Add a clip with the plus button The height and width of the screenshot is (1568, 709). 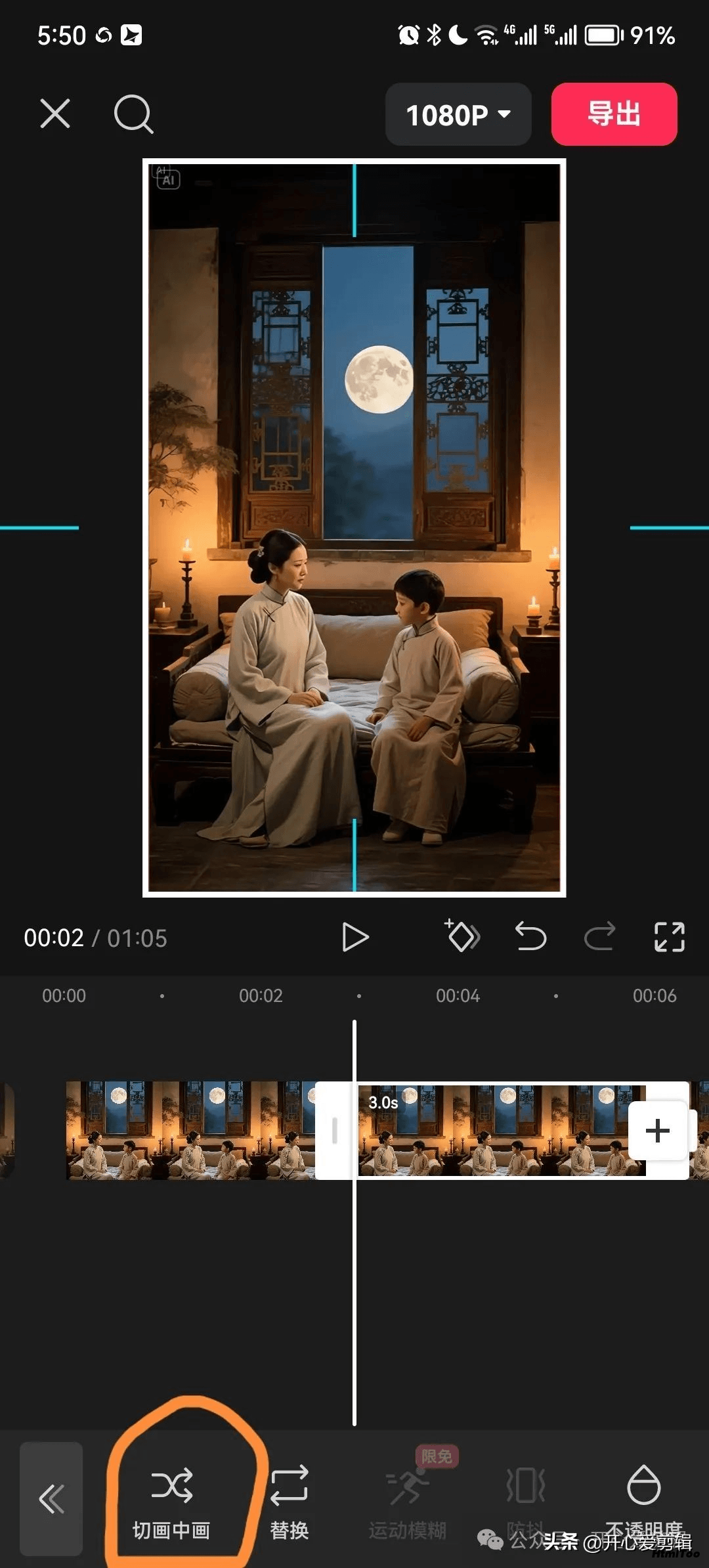point(658,1131)
